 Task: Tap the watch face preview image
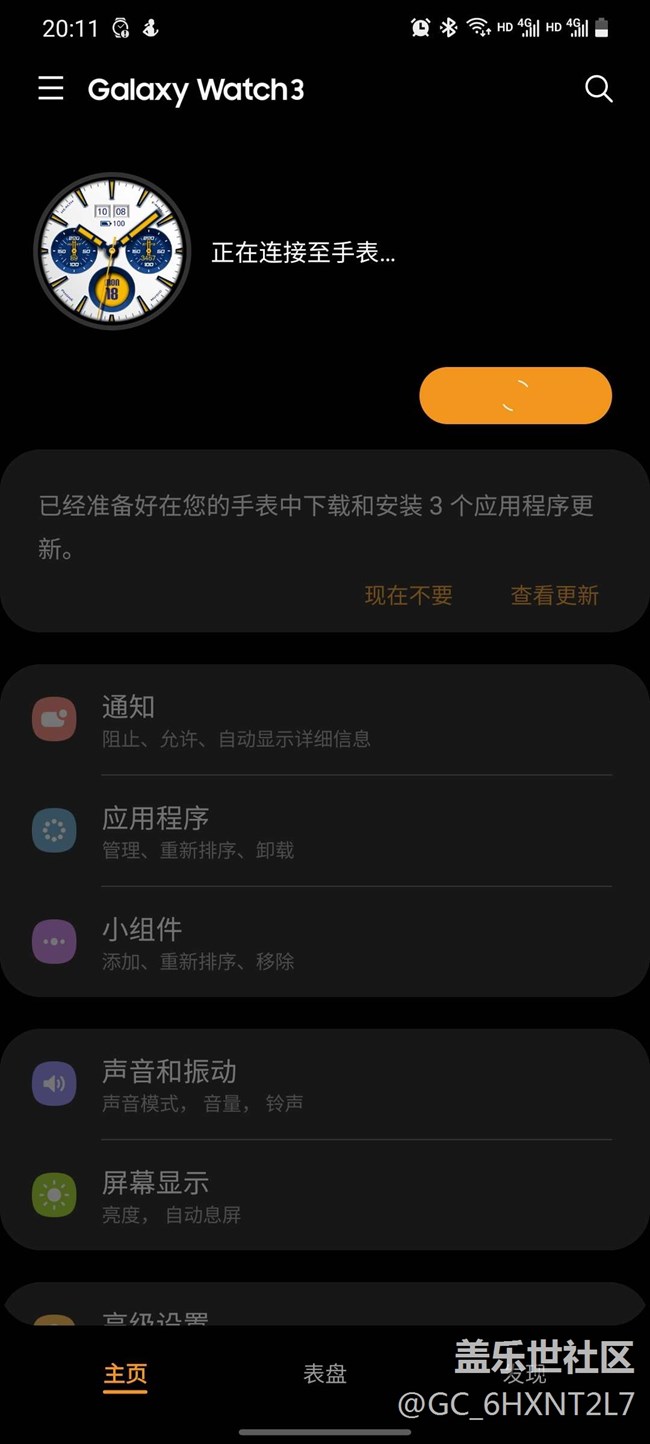tap(112, 251)
